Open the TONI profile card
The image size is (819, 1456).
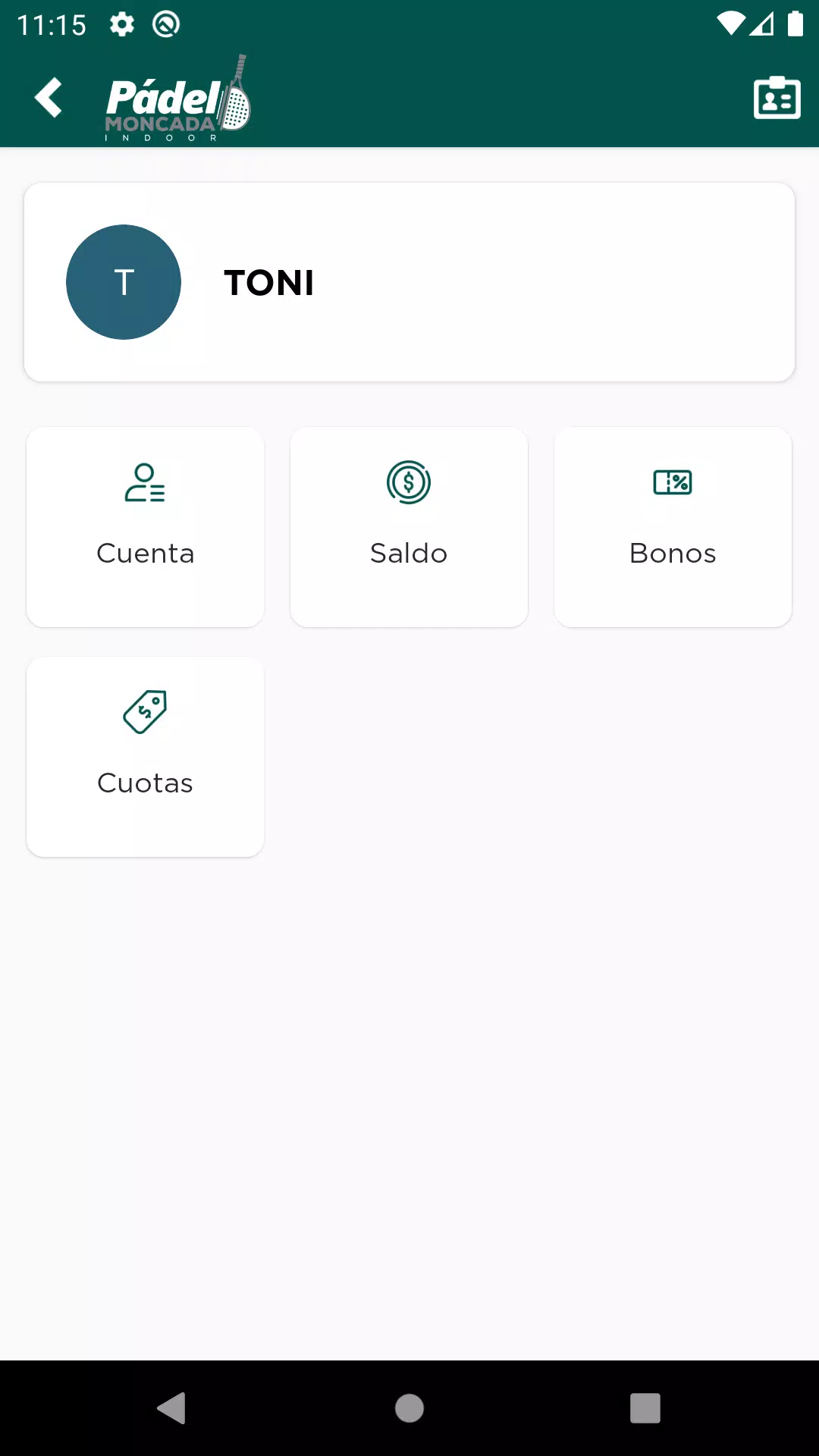[x=409, y=282]
